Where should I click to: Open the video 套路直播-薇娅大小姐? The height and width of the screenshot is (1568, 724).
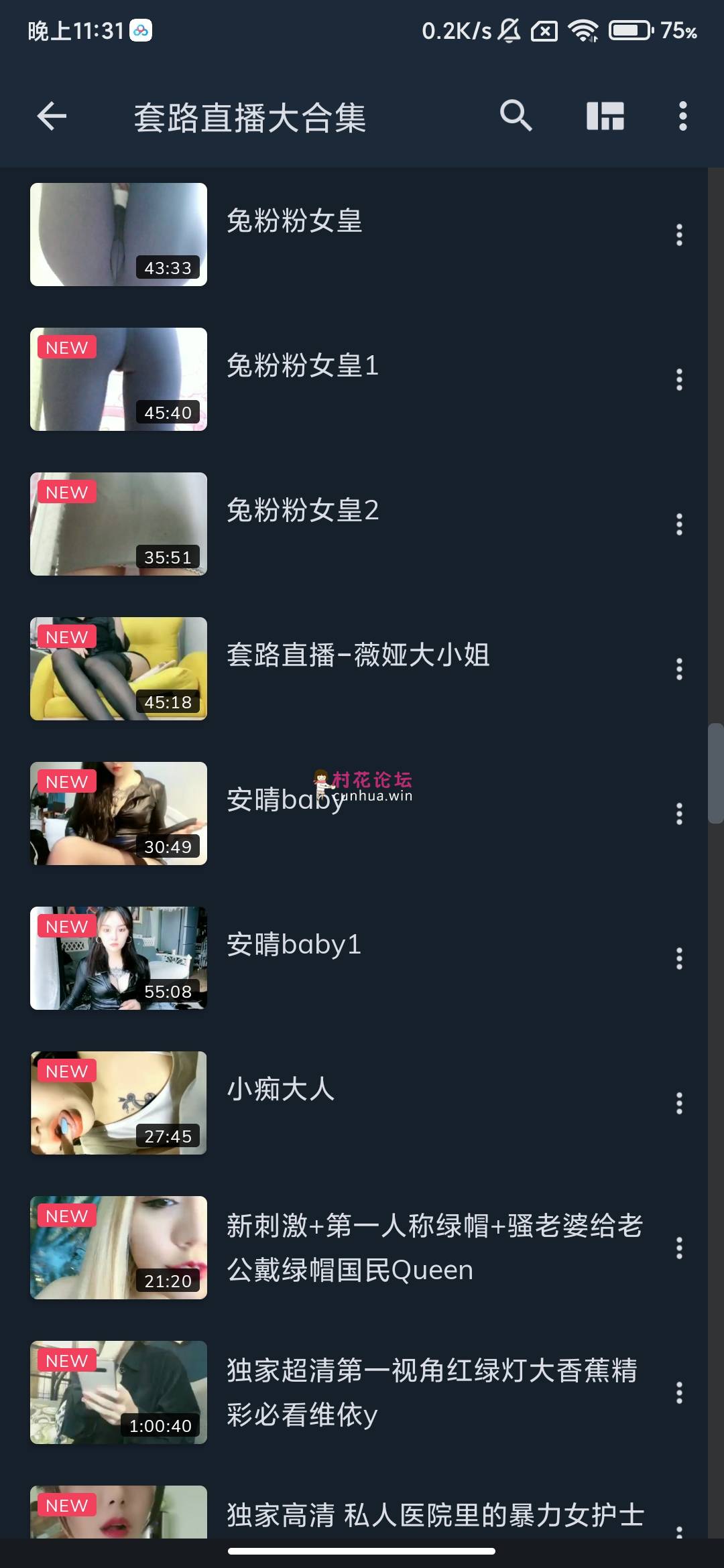[358, 655]
